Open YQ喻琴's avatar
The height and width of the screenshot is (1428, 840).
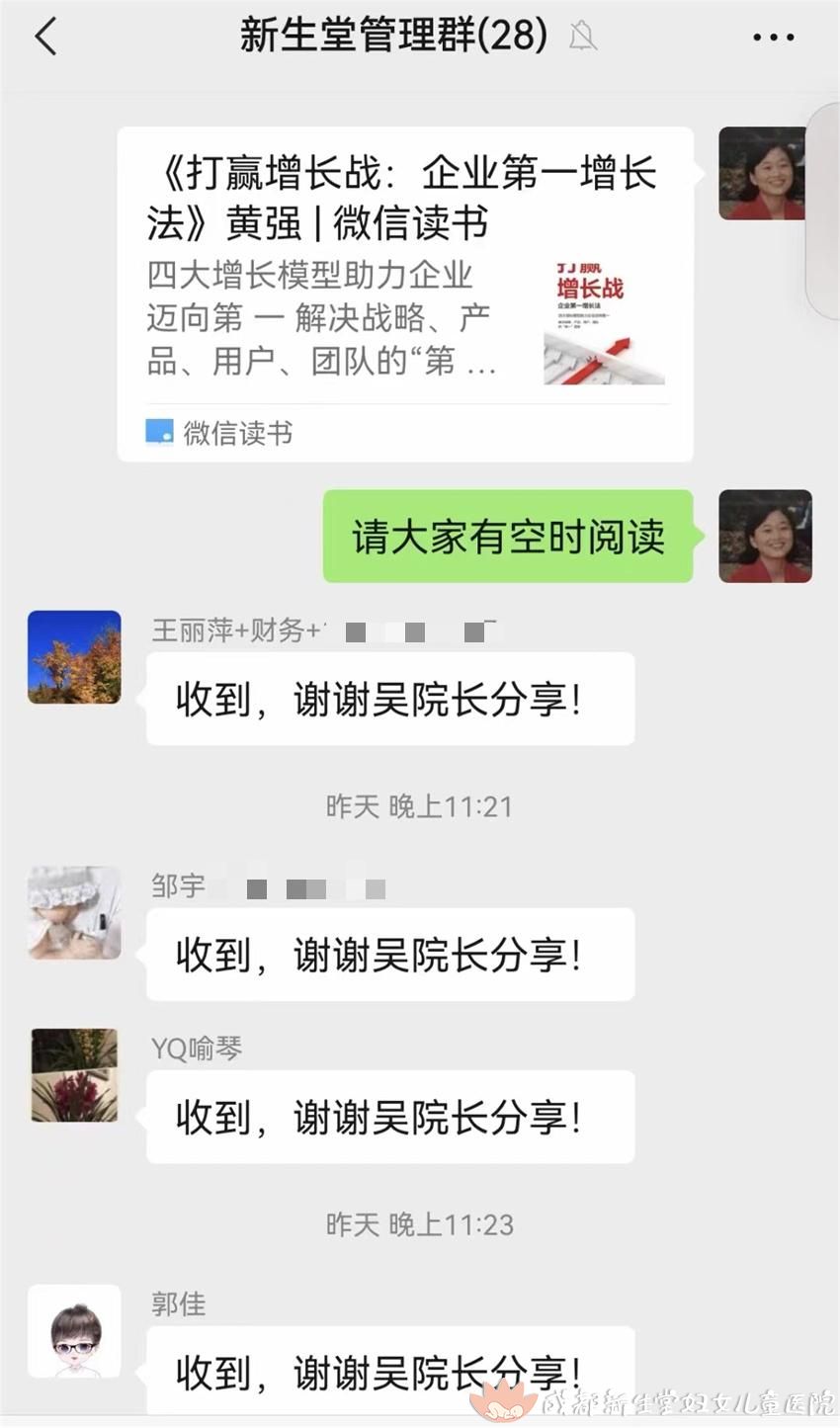point(74,1075)
